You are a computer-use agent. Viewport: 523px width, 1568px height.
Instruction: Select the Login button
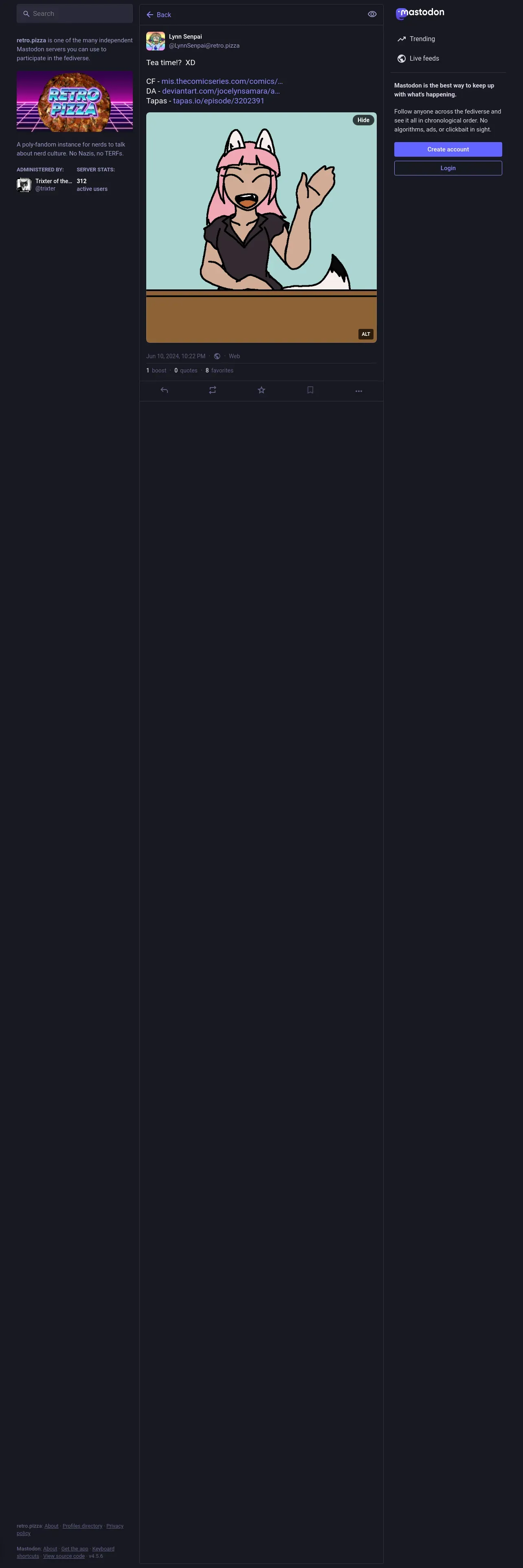pos(448,168)
